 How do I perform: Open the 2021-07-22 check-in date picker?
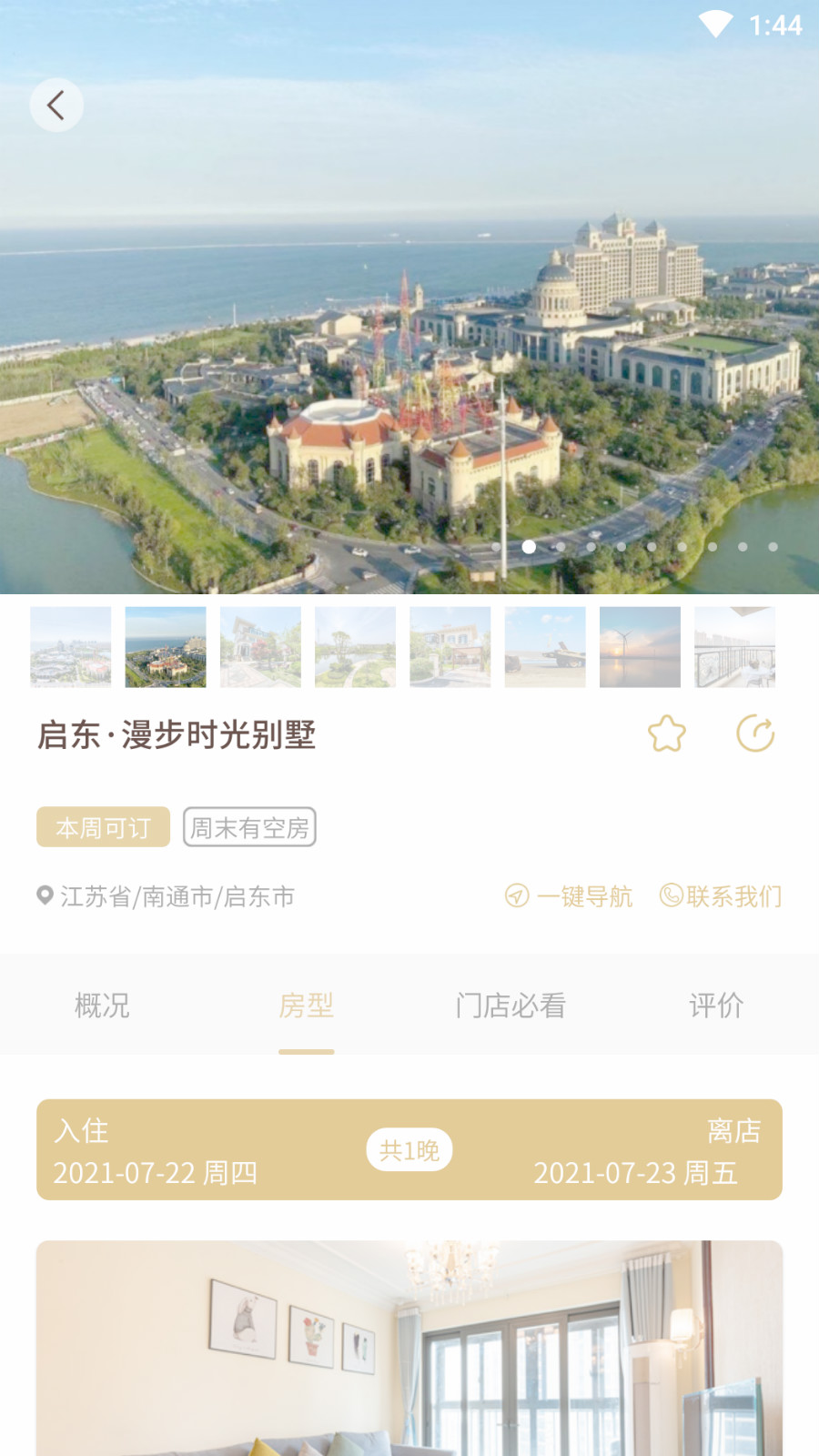[155, 1174]
